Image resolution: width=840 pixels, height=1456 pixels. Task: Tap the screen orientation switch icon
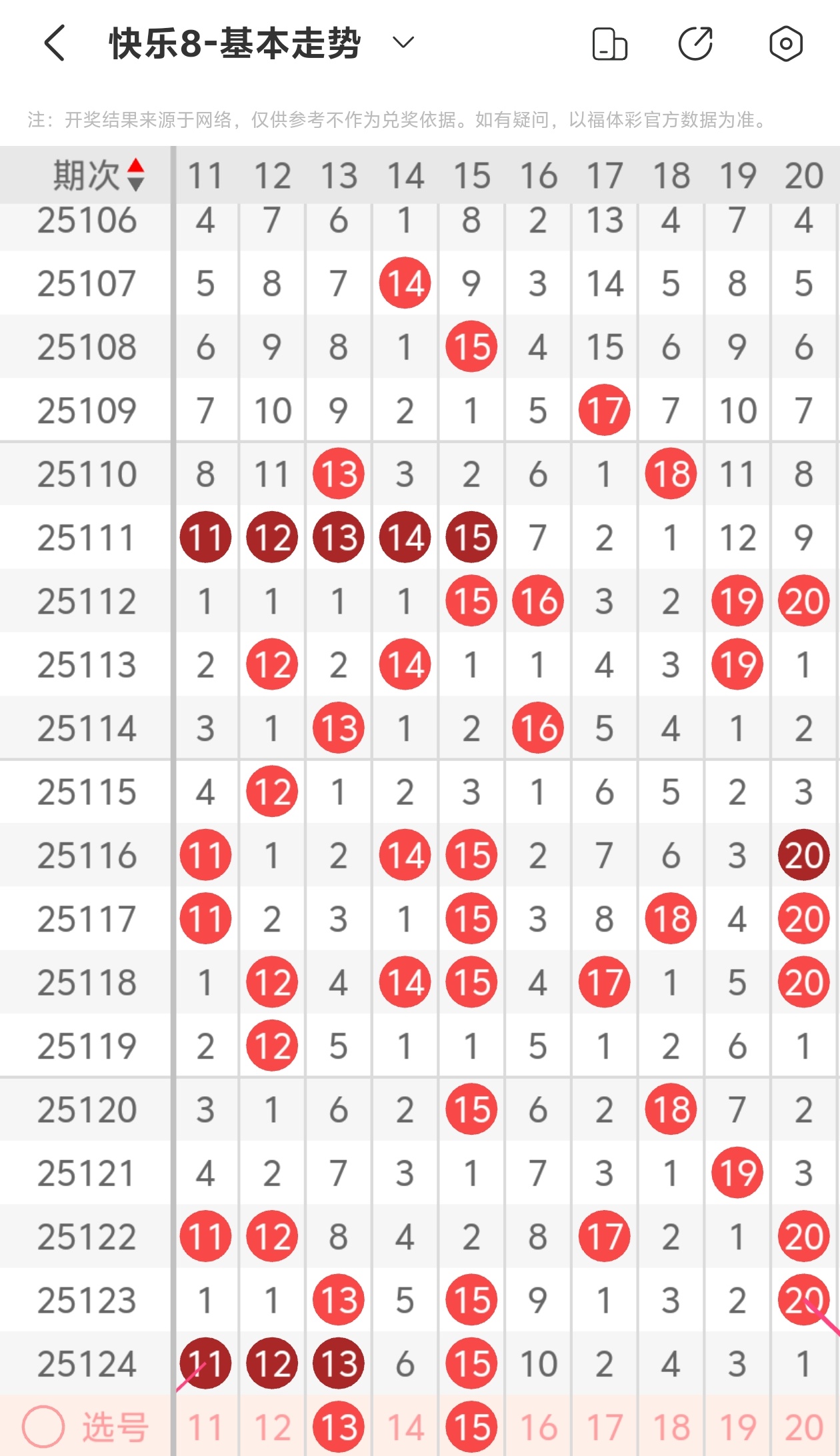609,44
